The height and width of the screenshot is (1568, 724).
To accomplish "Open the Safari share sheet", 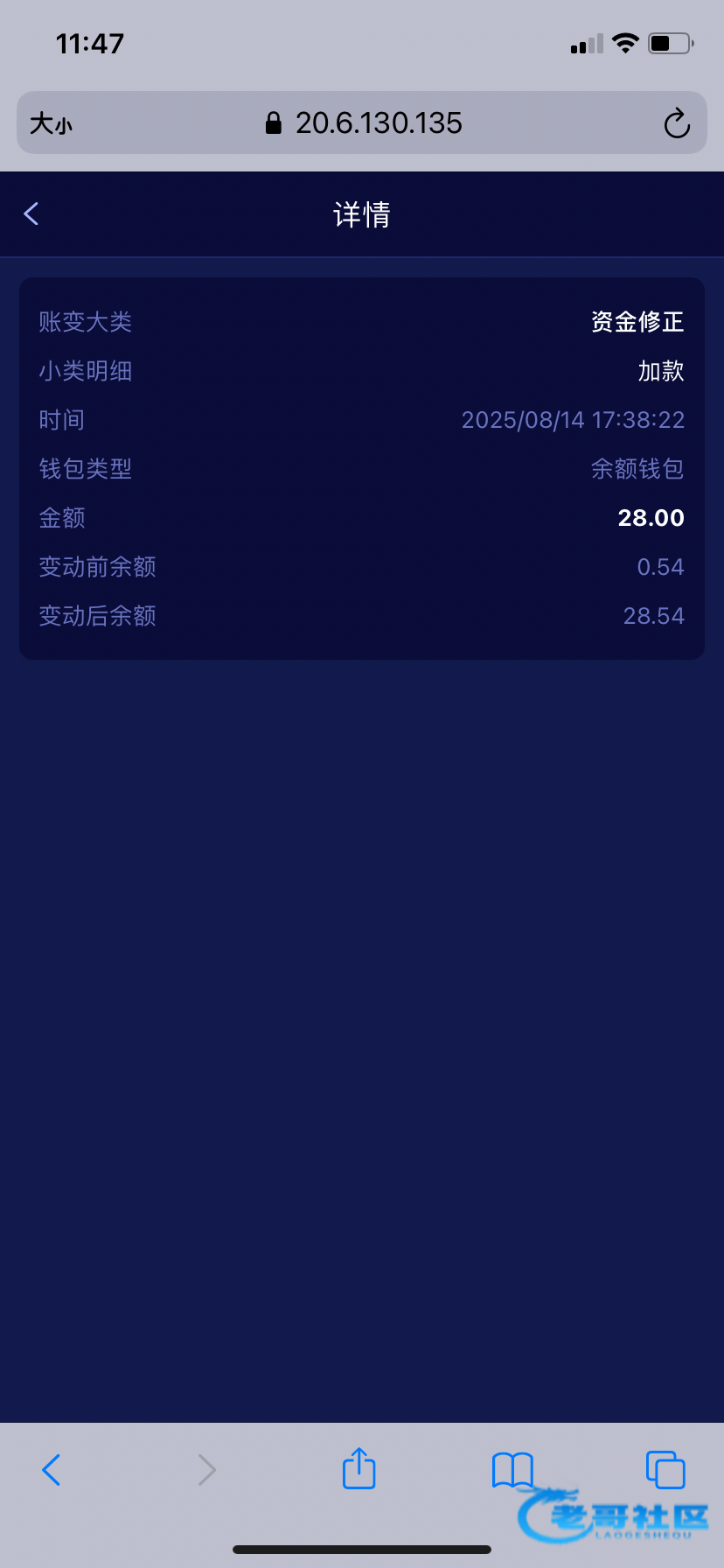I will 359,1468.
